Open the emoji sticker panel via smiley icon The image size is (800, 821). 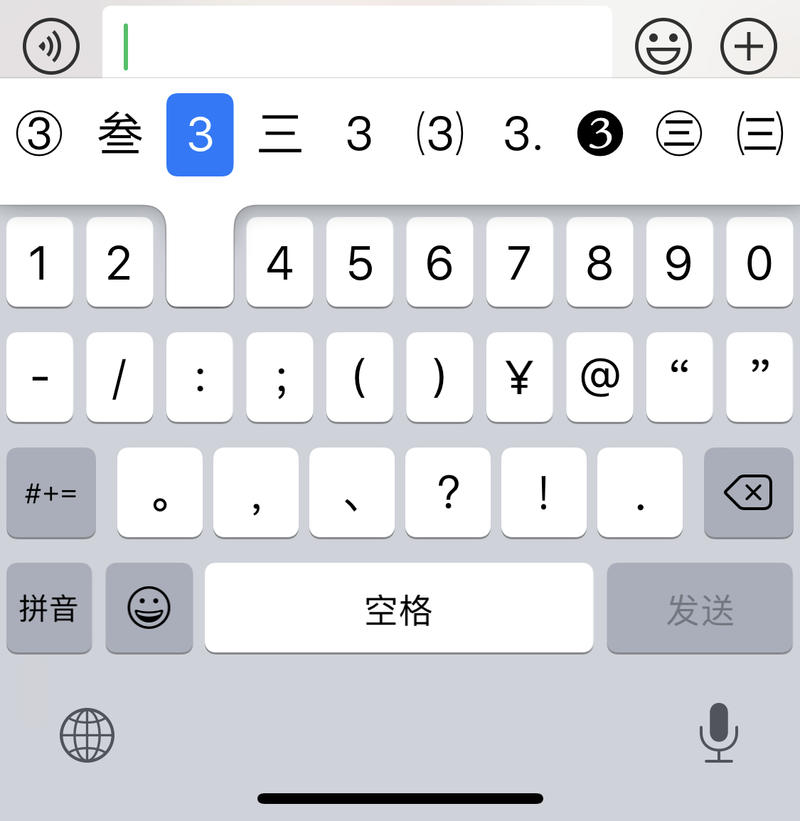pyautogui.click(x=663, y=45)
